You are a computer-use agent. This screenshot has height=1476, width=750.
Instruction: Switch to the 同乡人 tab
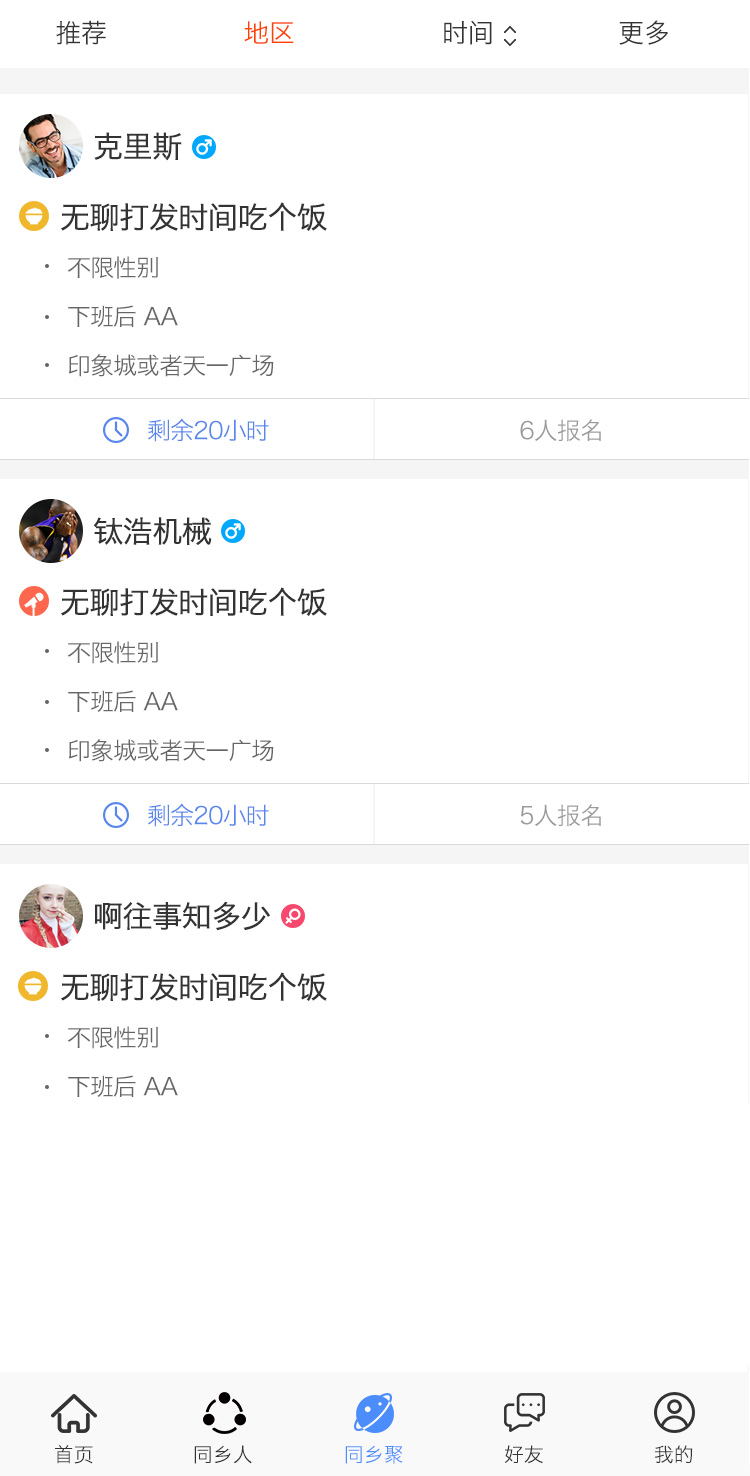[223, 1427]
